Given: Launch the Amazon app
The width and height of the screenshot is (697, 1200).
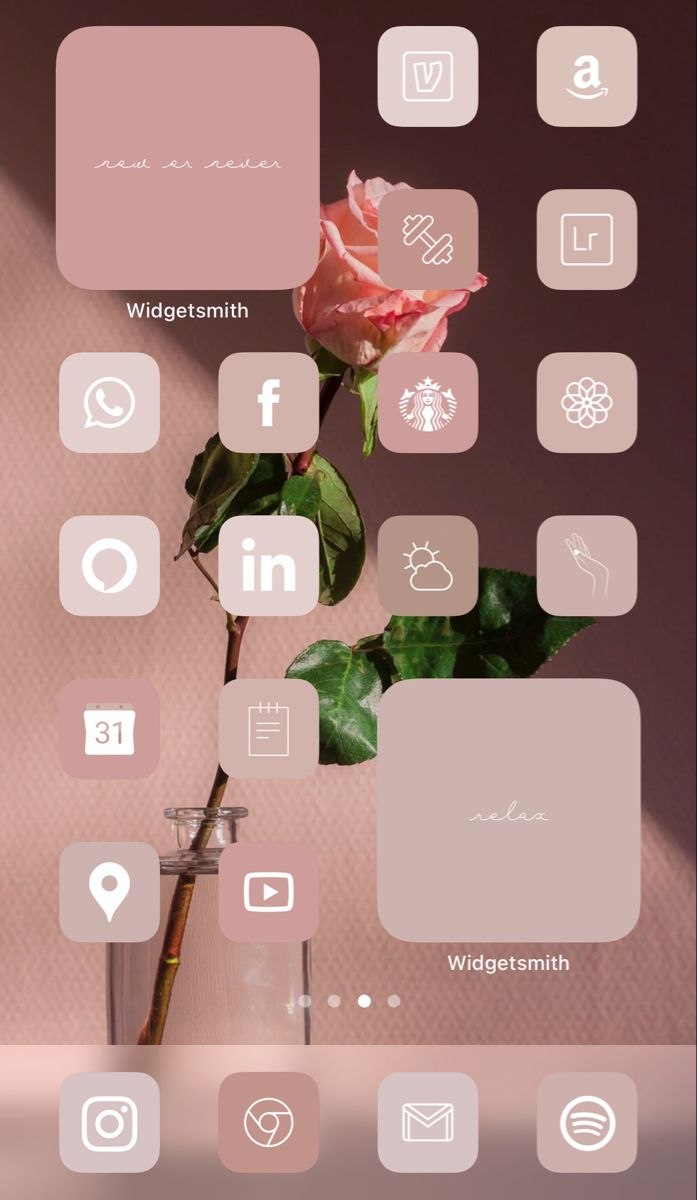Looking at the screenshot, I should pos(586,77).
